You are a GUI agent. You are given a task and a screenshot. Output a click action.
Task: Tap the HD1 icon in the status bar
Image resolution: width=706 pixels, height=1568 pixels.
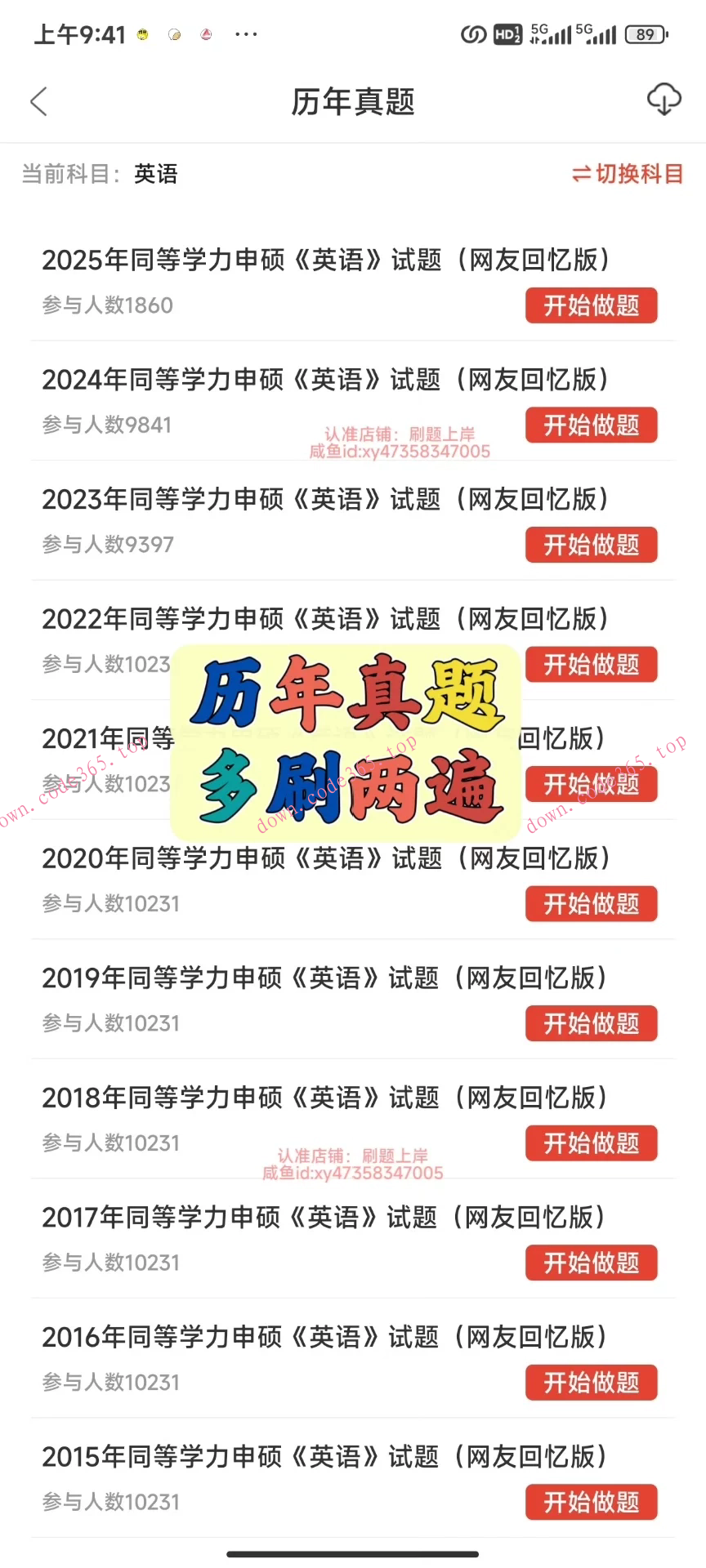pyautogui.click(x=507, y=34)
